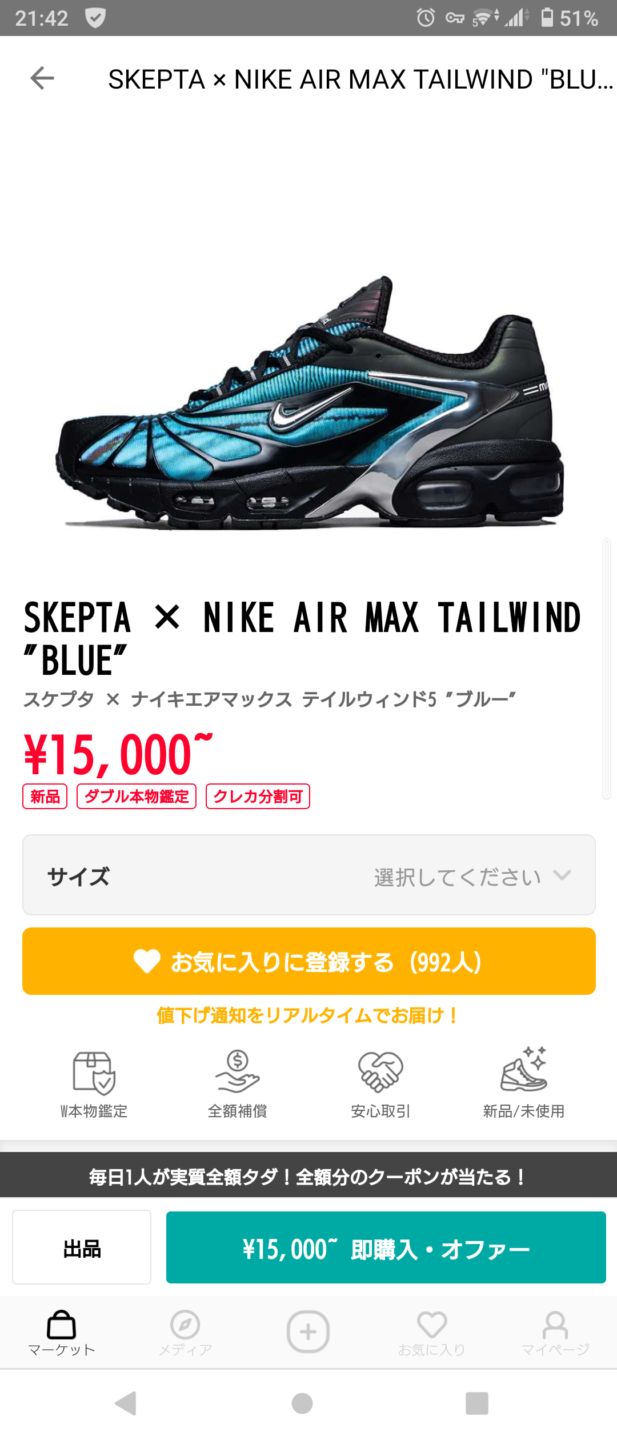This screenshot has height=1440, width=617.
Task: Go back using the top arrow
Action: tap(41, 78)
